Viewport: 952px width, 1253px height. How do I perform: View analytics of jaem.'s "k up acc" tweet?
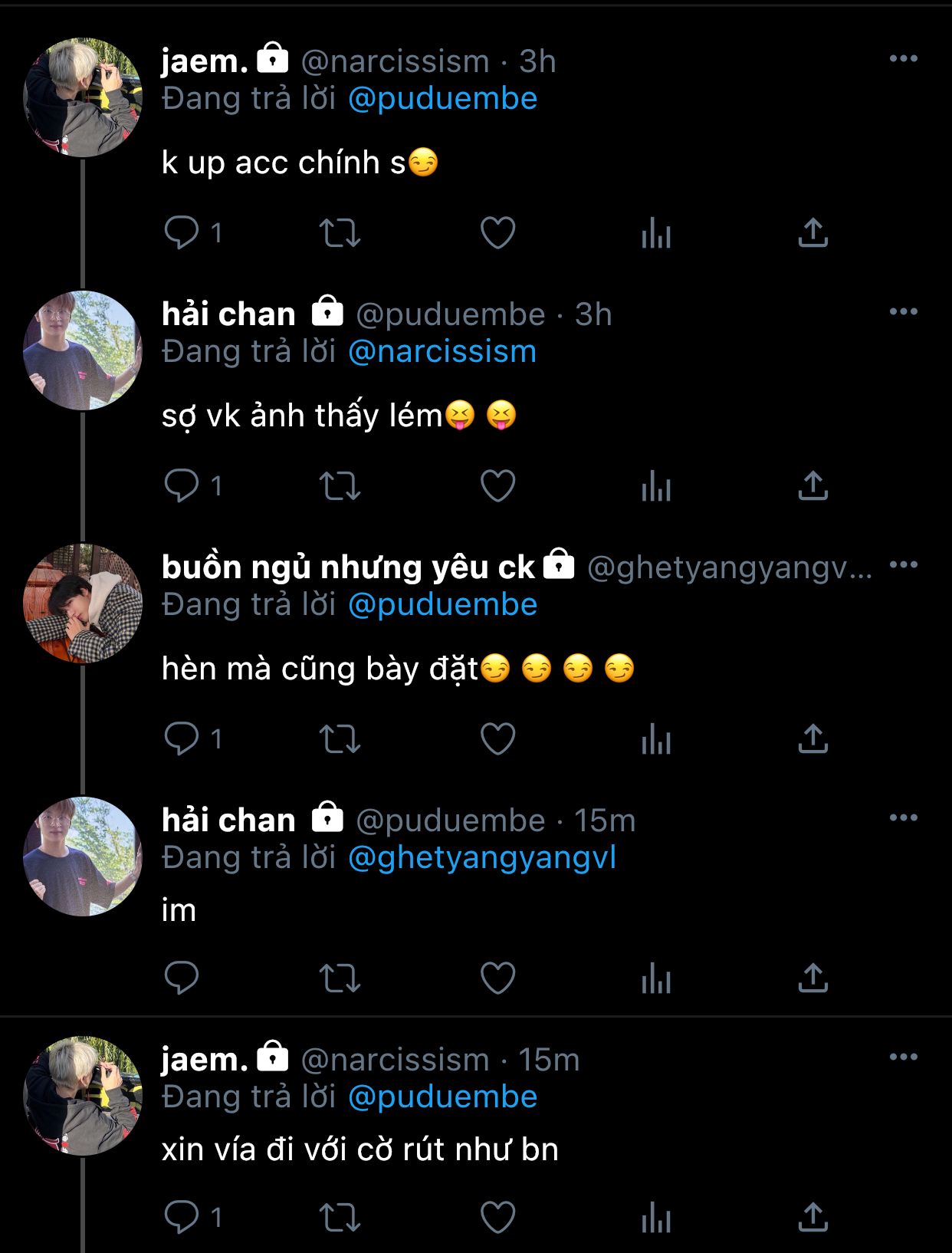(x=655, y=233)
